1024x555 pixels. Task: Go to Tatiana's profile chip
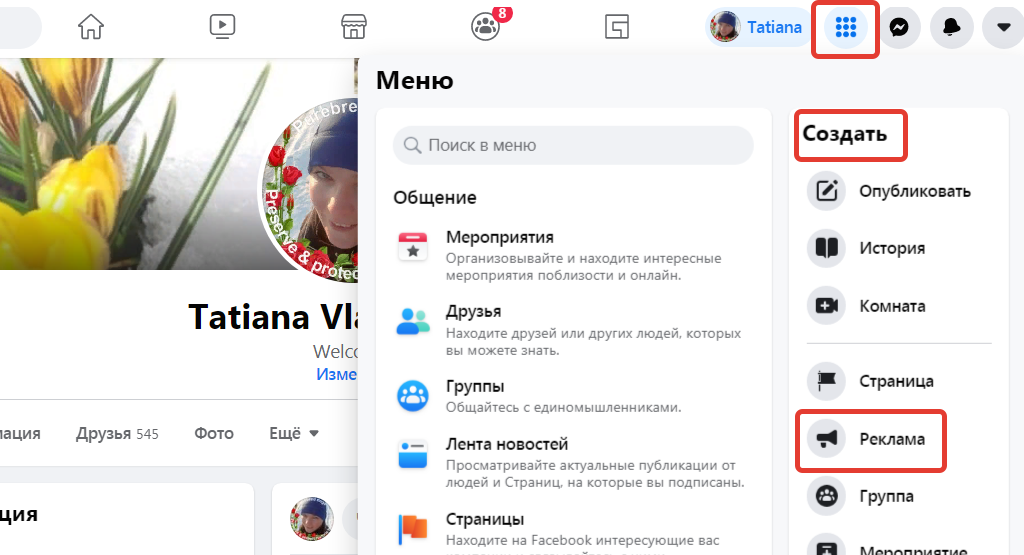click(x=757, y=27)
